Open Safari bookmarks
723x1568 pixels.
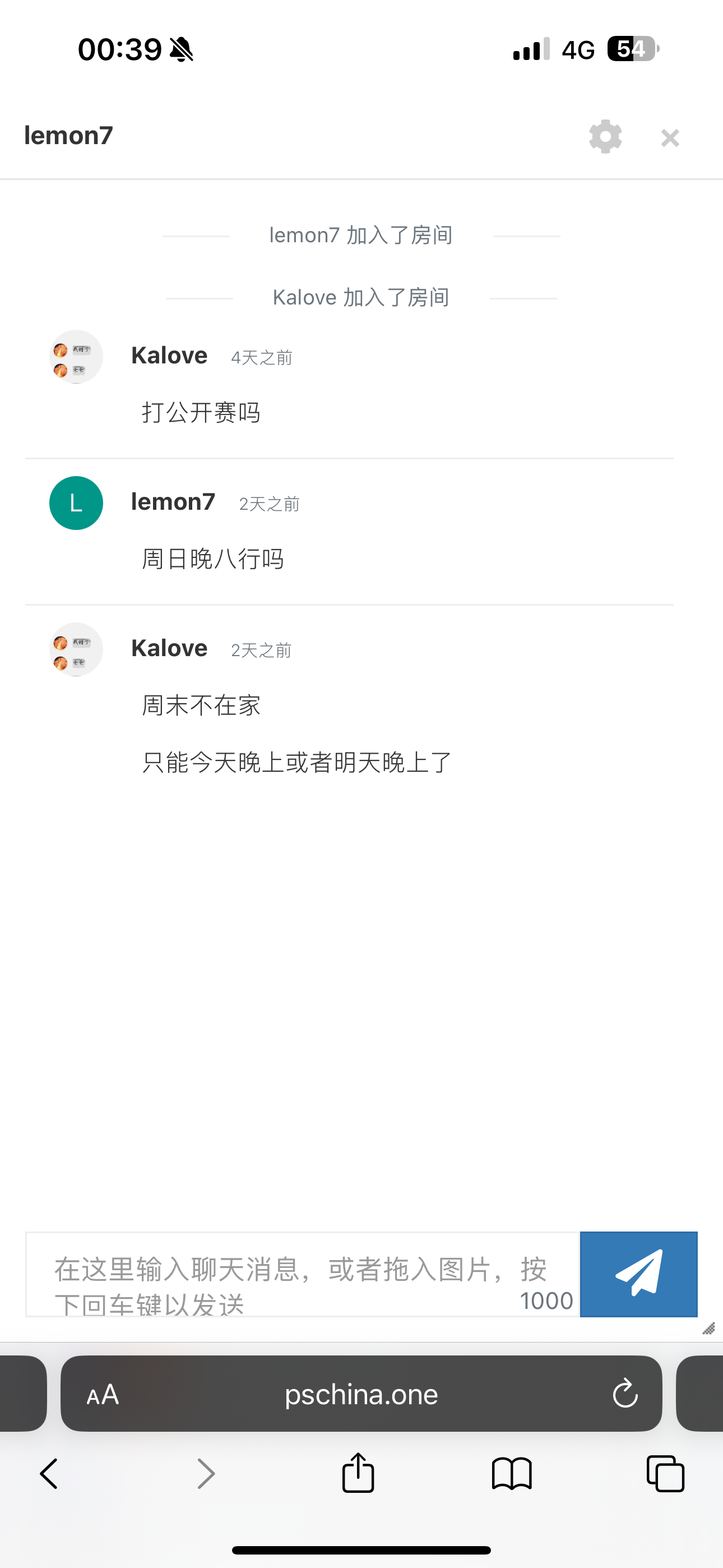[511, 1474]
